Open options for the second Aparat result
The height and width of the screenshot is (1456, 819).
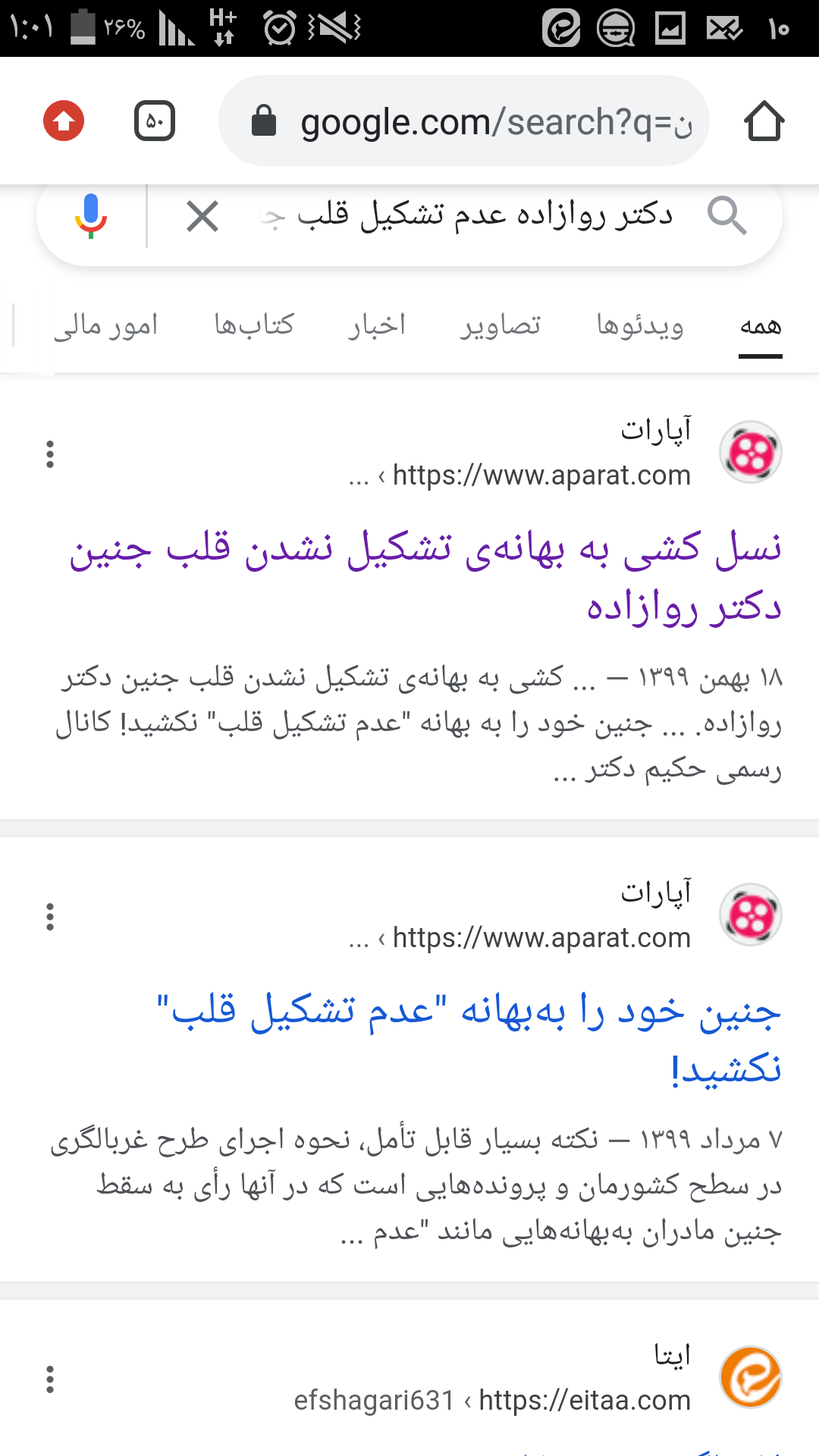pos(50,917)
